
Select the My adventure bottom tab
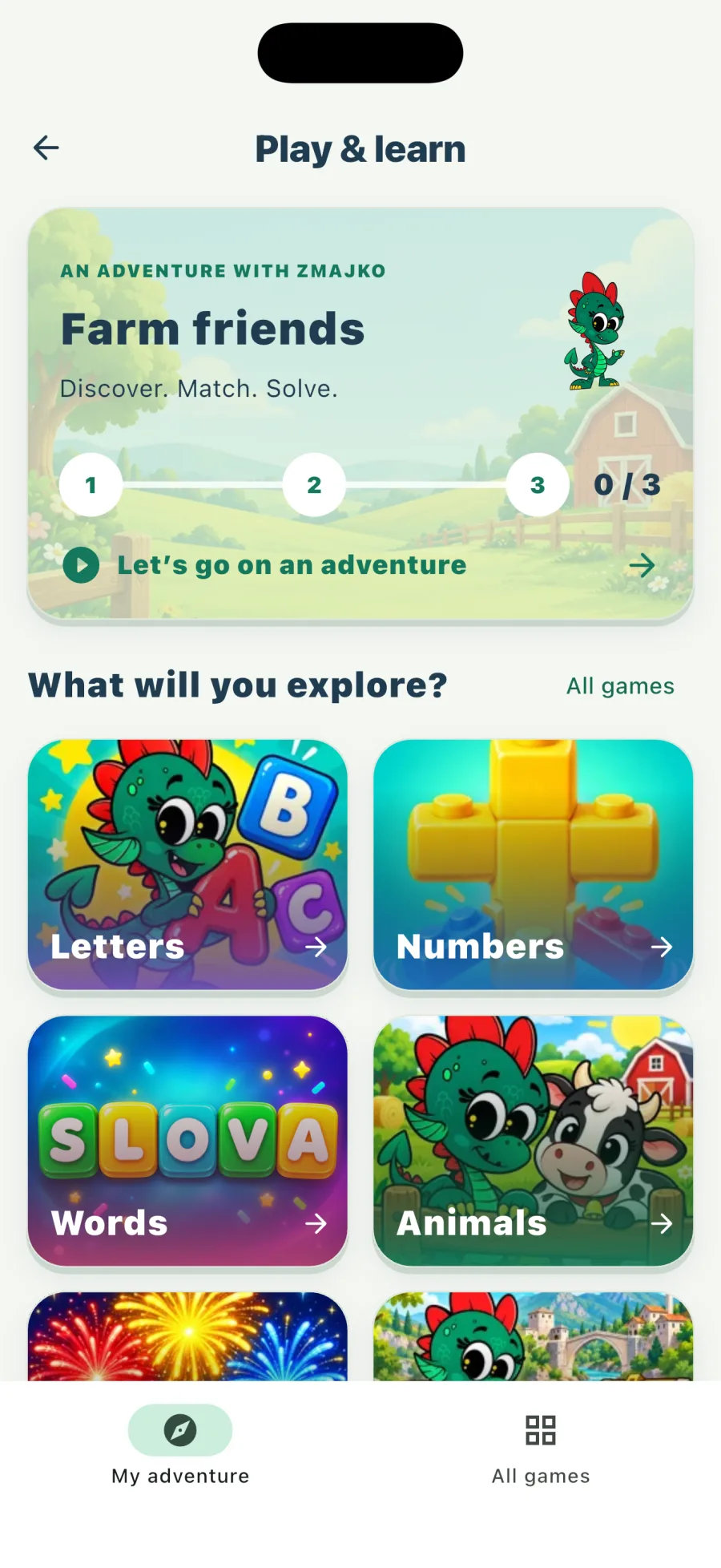(180, 1448)
